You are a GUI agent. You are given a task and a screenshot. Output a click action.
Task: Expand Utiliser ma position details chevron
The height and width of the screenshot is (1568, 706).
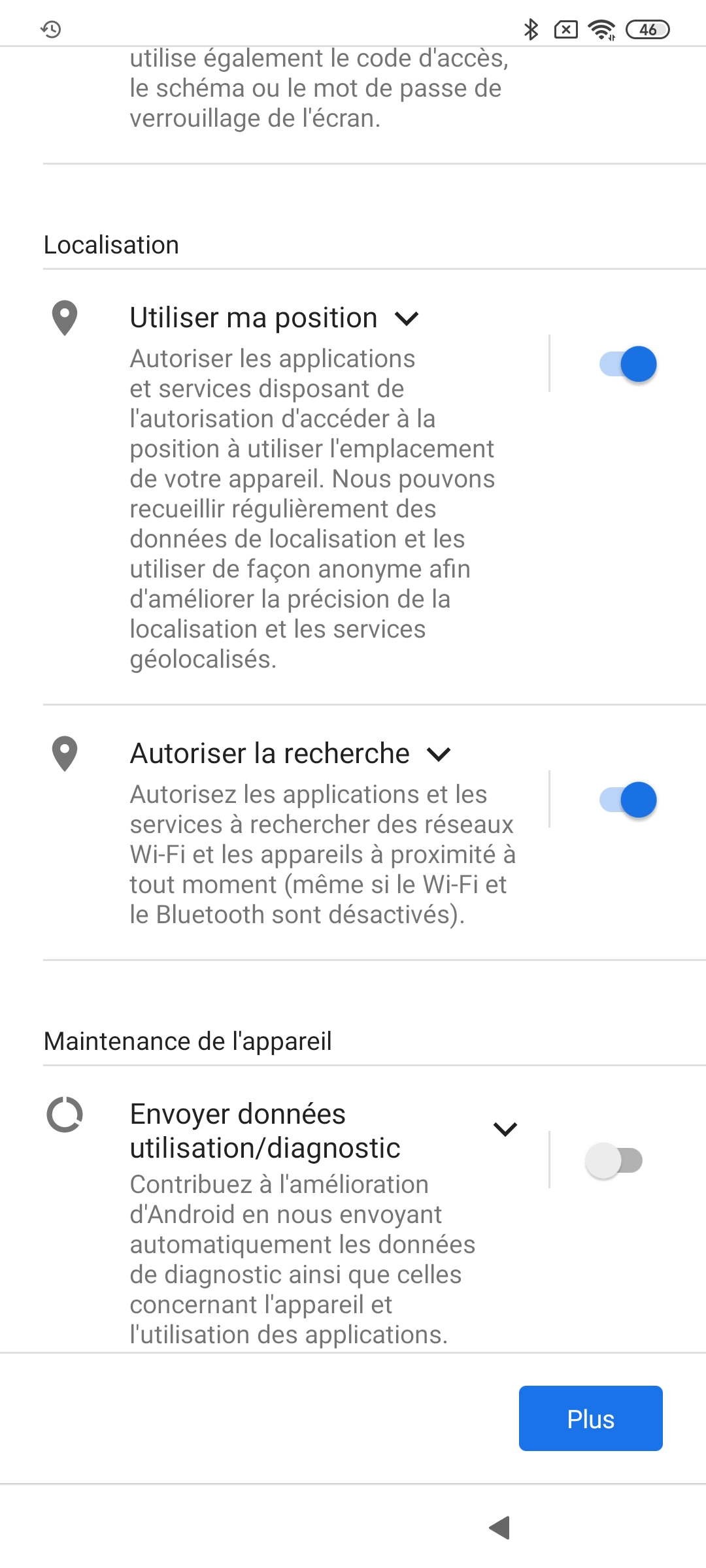pyautogui.click(x=407, y=319)
